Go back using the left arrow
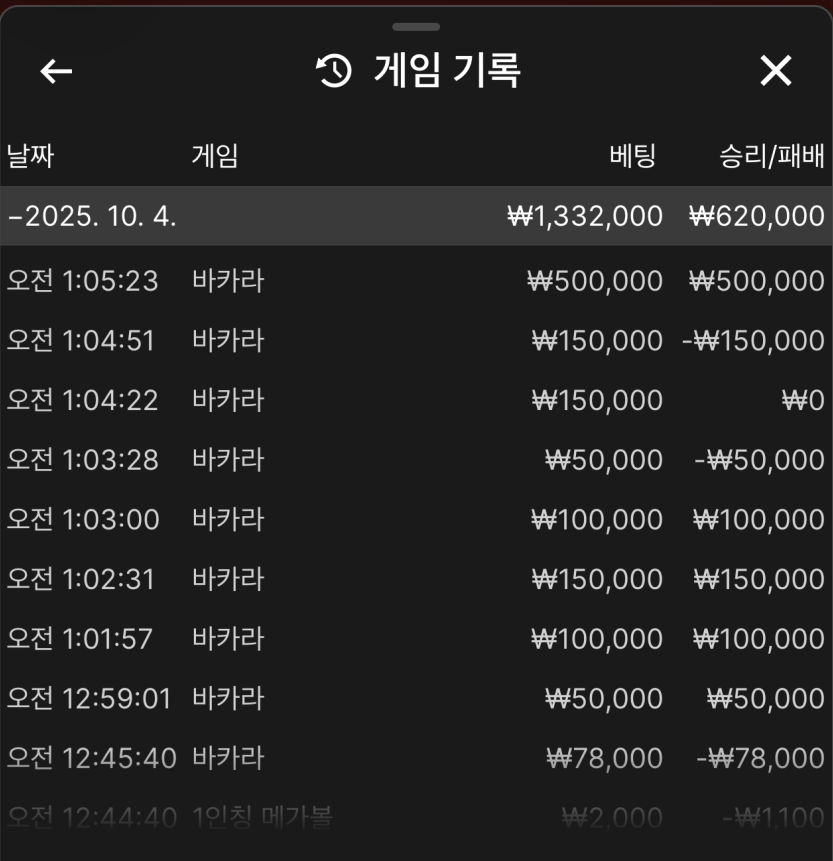833x861 pixels. 56,71
